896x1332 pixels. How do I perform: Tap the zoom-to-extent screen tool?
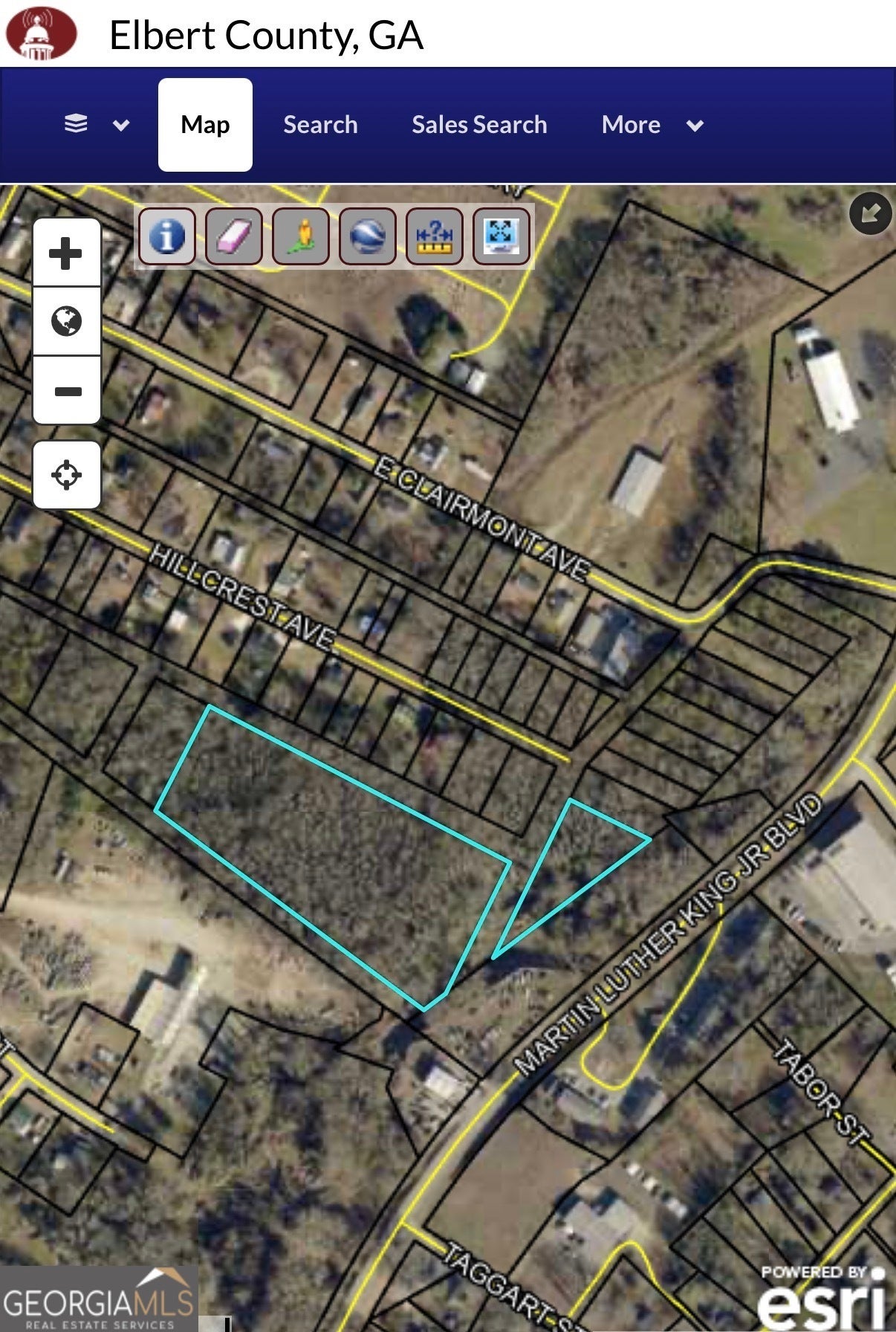(x=501, y=236)
